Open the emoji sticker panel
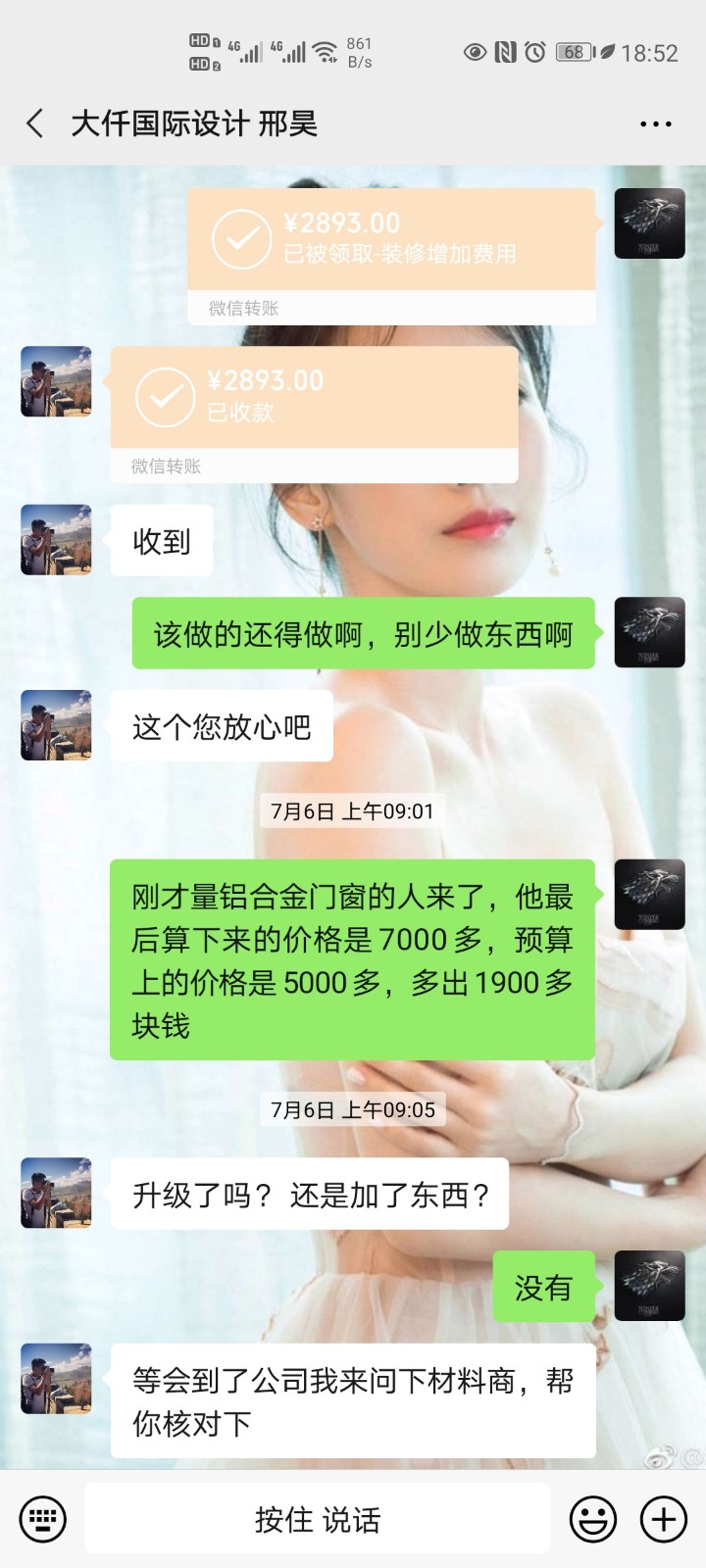 pyautogui.click(x=593, y=1519)
